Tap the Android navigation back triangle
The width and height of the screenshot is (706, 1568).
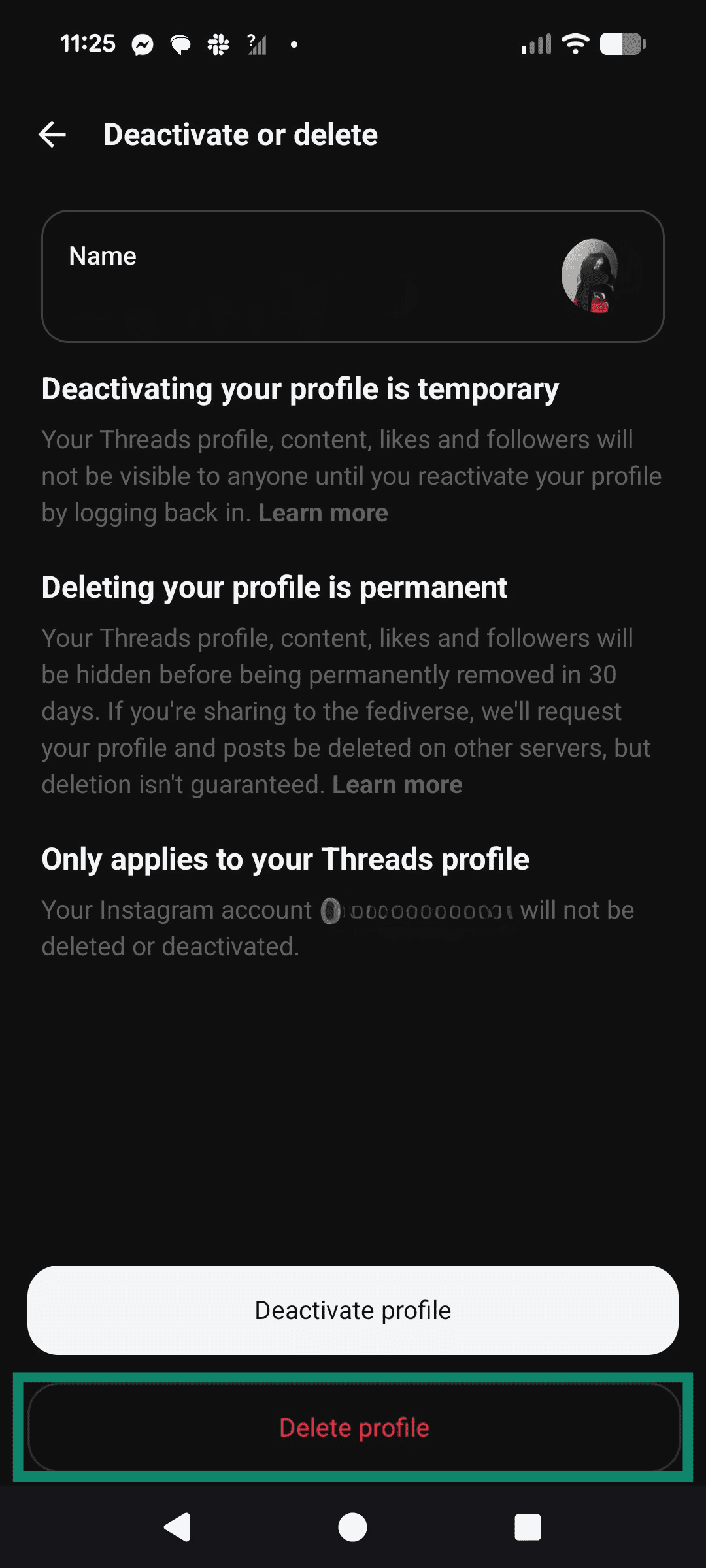[176, 1527]
